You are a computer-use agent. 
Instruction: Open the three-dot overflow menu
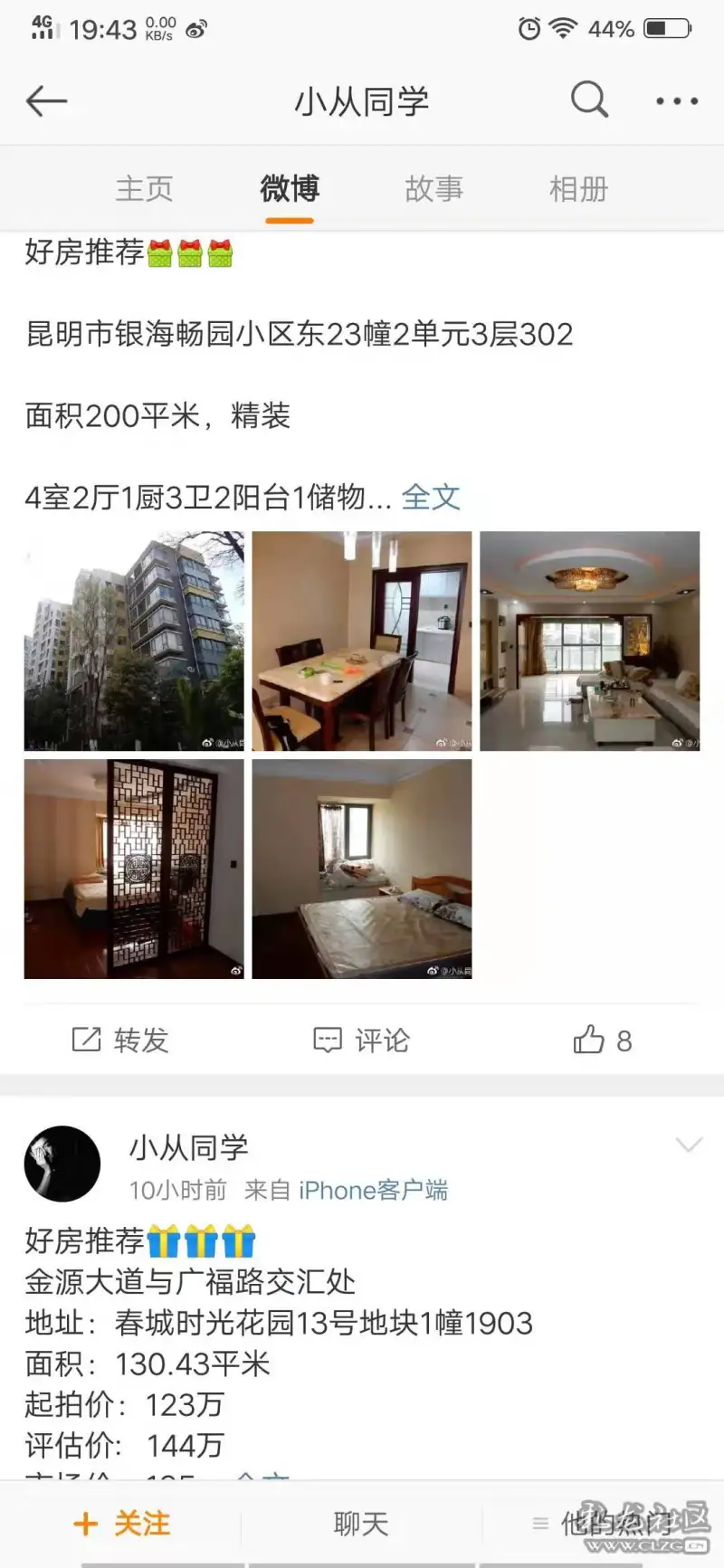point(676,101)
